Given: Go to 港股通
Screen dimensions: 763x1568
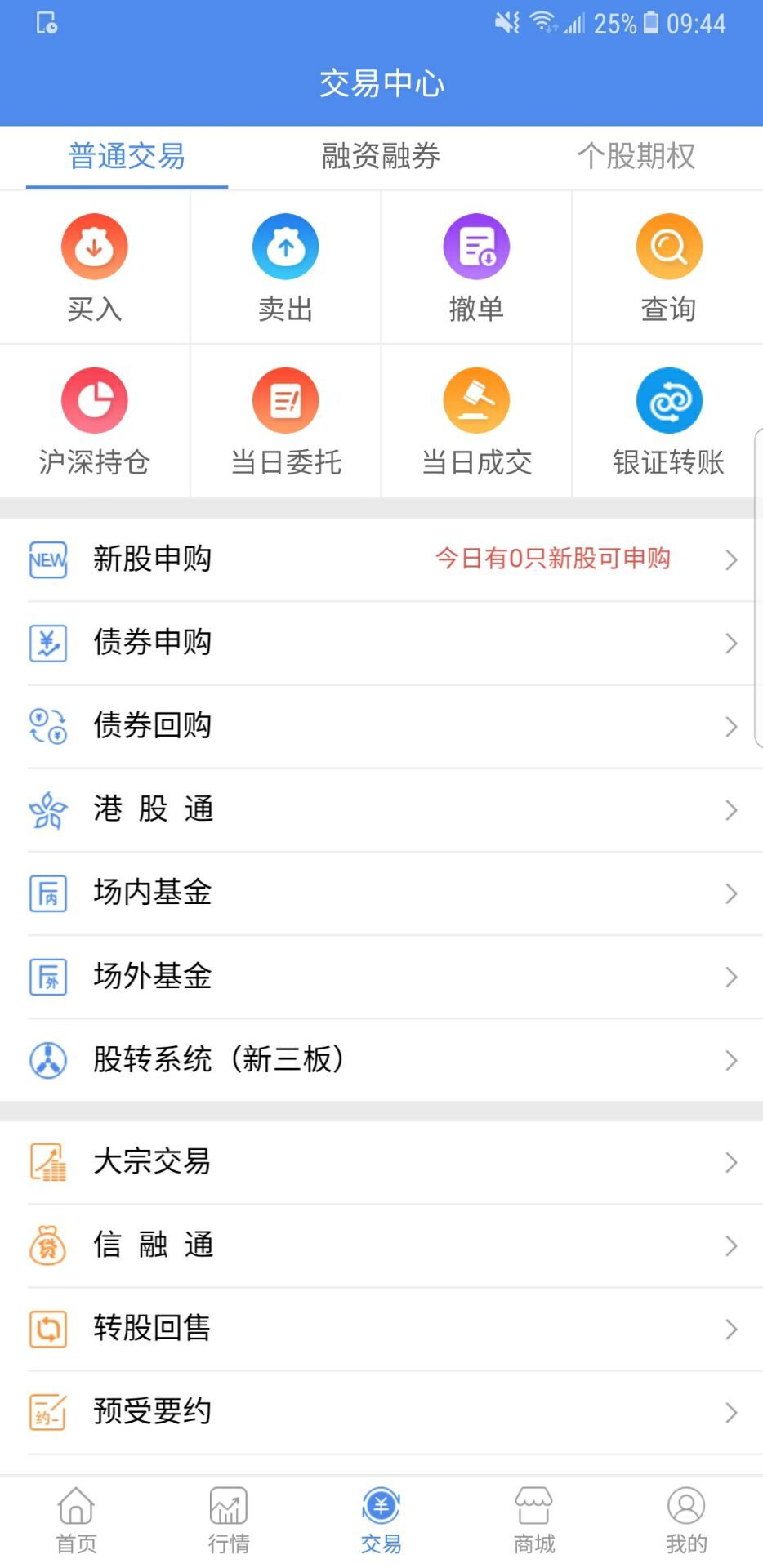Looking at the screenshot, I should tap(381, 809).
